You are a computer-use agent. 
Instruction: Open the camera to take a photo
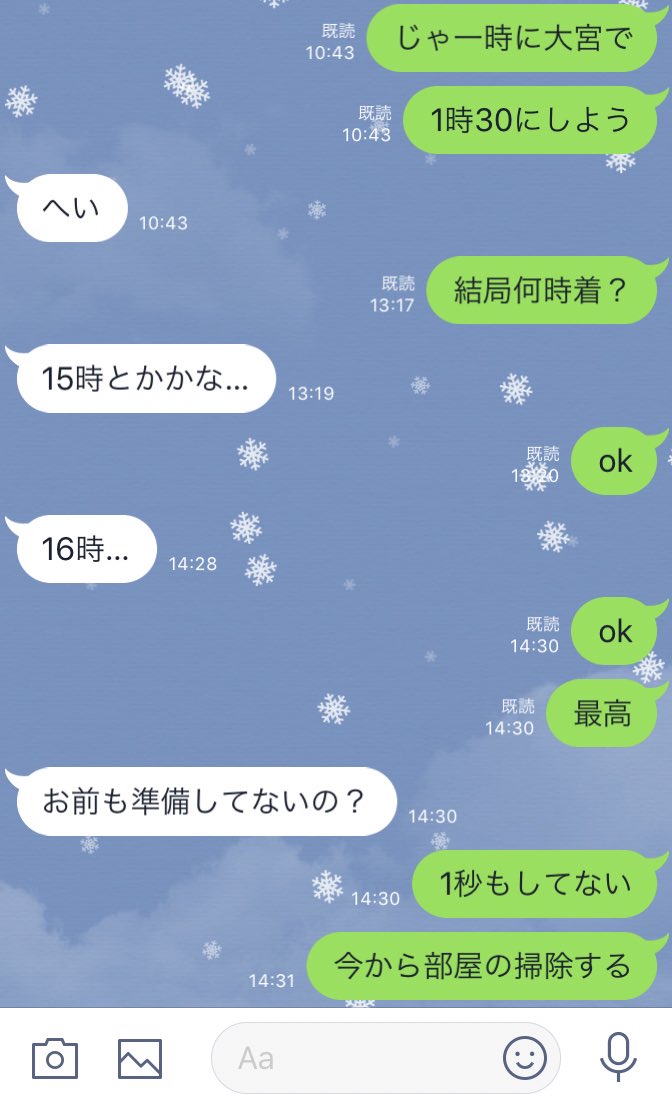point(55,1058)
